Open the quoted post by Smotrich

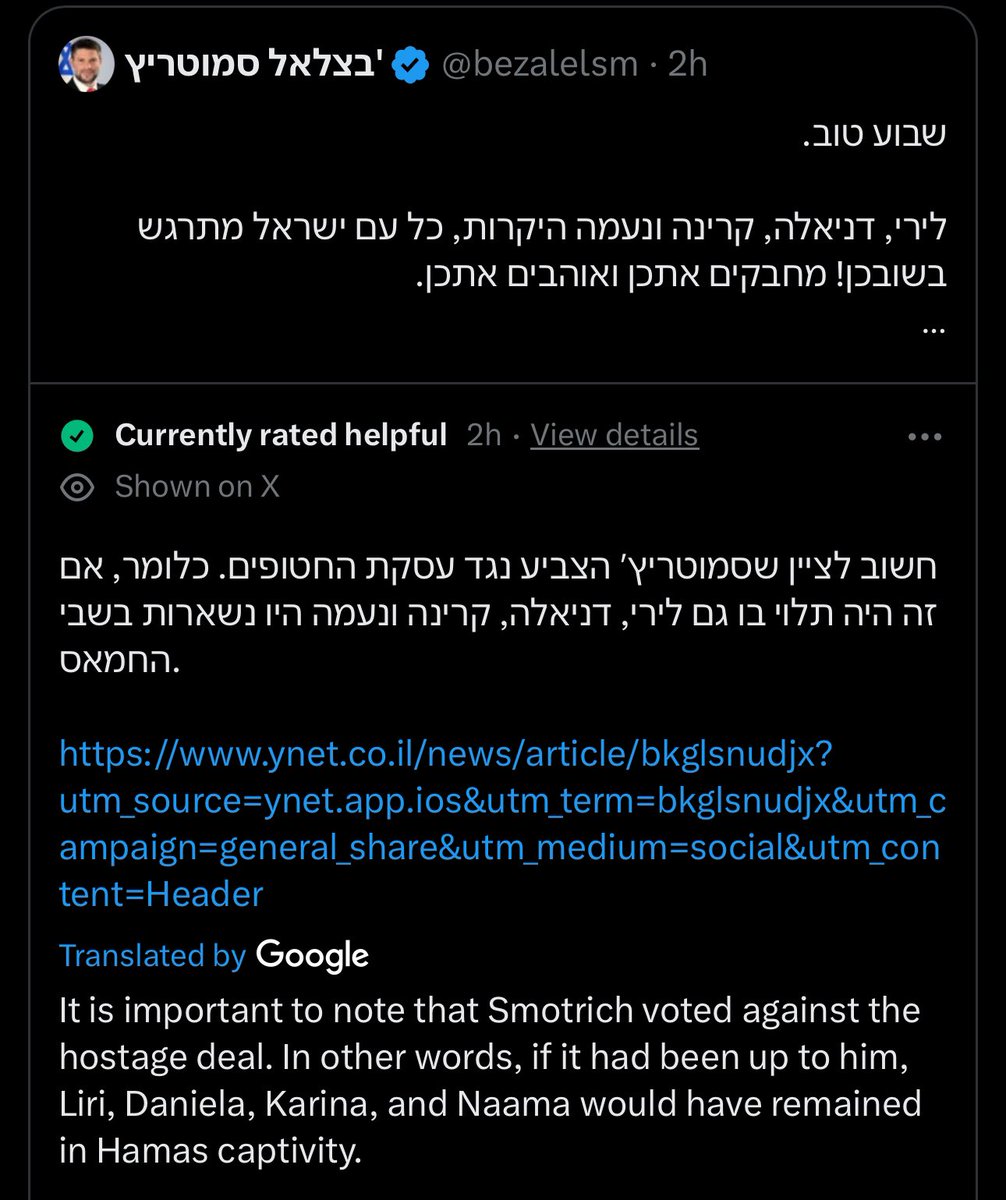click(540, 250)
